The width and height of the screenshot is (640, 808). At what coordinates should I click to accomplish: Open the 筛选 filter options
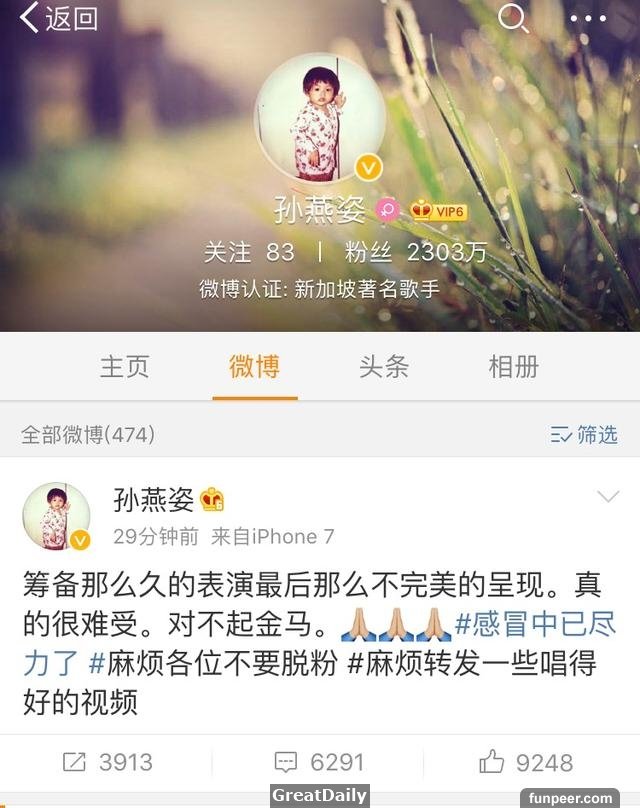point(584,434)
